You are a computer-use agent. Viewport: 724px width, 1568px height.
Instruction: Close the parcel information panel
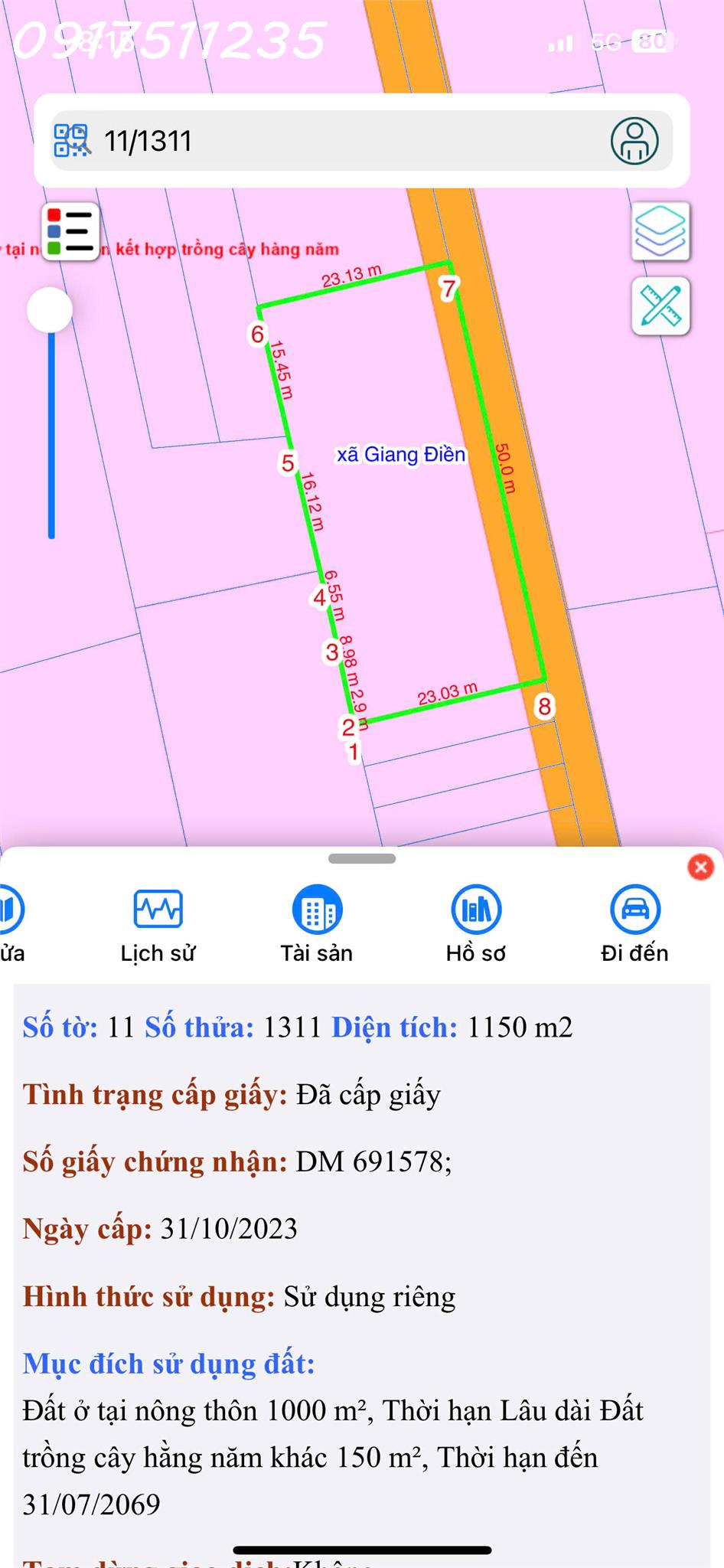pos(700,867)
